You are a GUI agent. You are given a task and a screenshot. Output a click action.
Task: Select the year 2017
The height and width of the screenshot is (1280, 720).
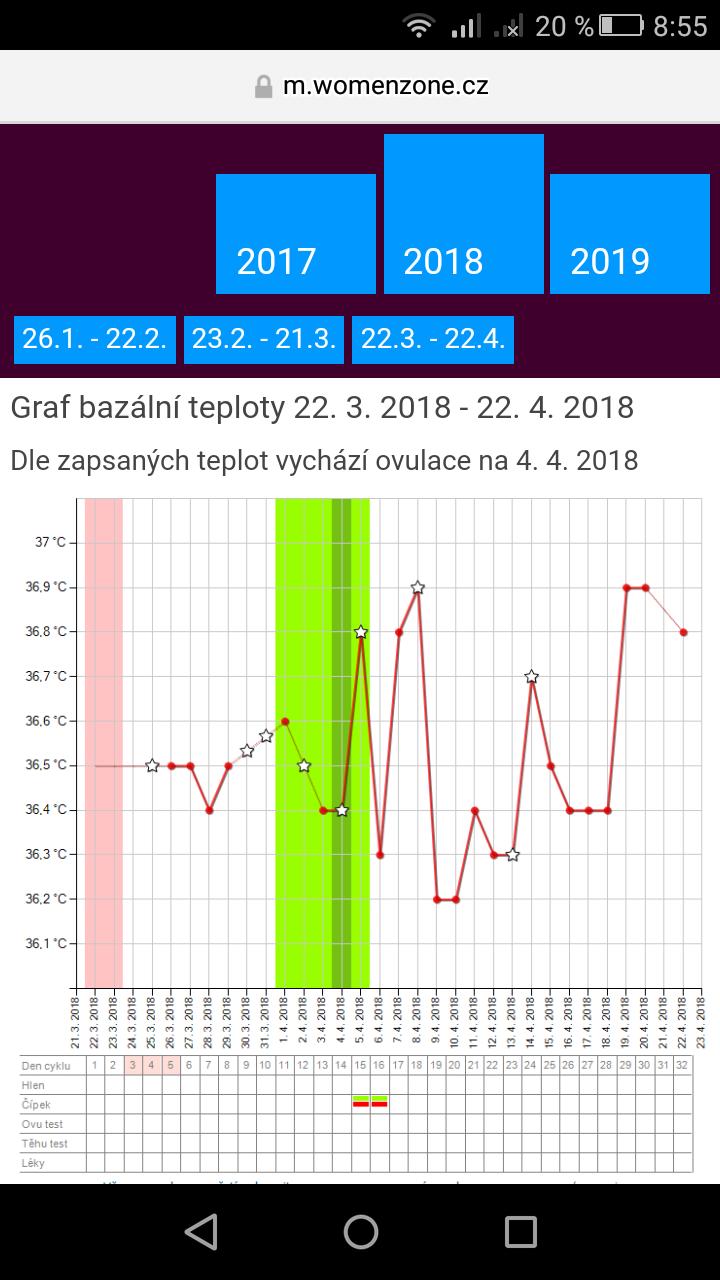click(x=296, y=234)
